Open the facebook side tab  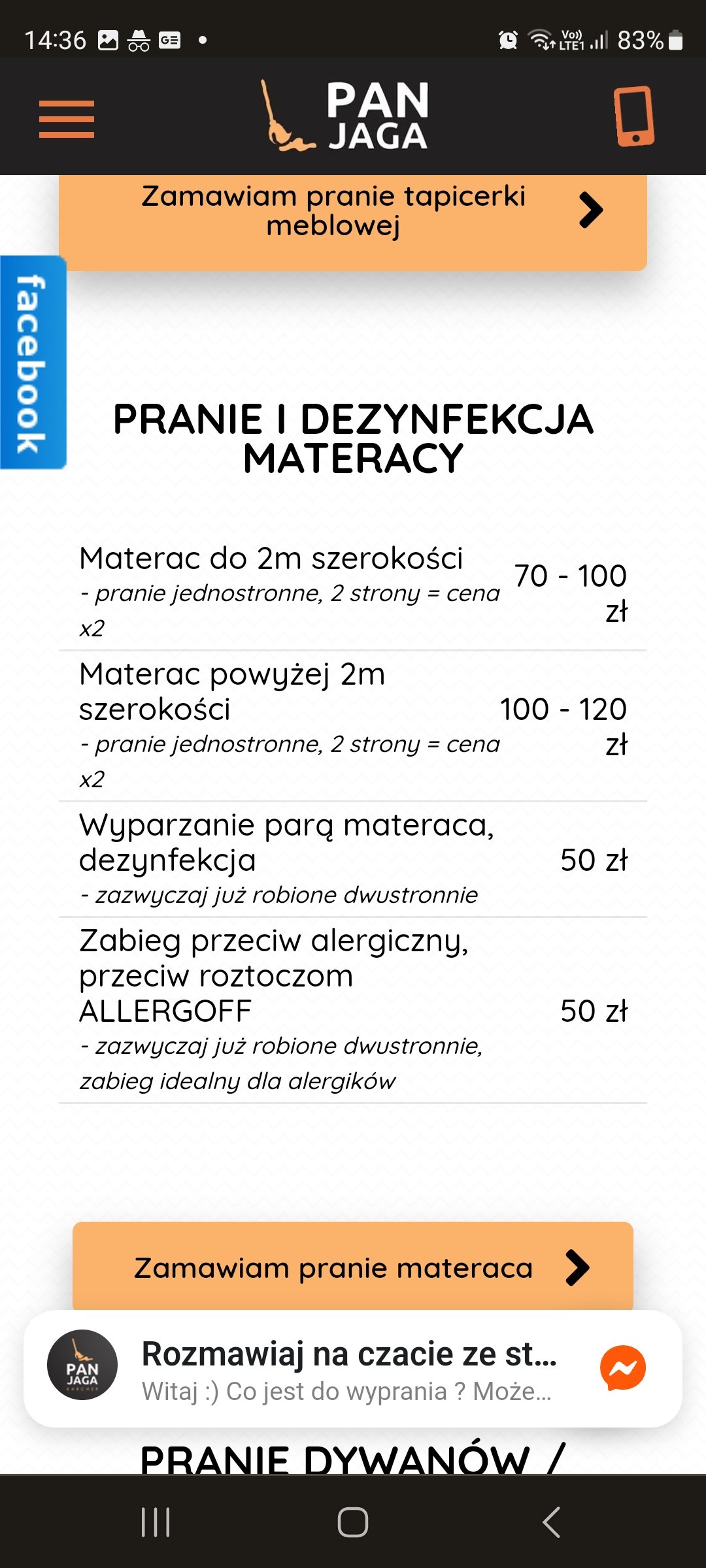33,363
